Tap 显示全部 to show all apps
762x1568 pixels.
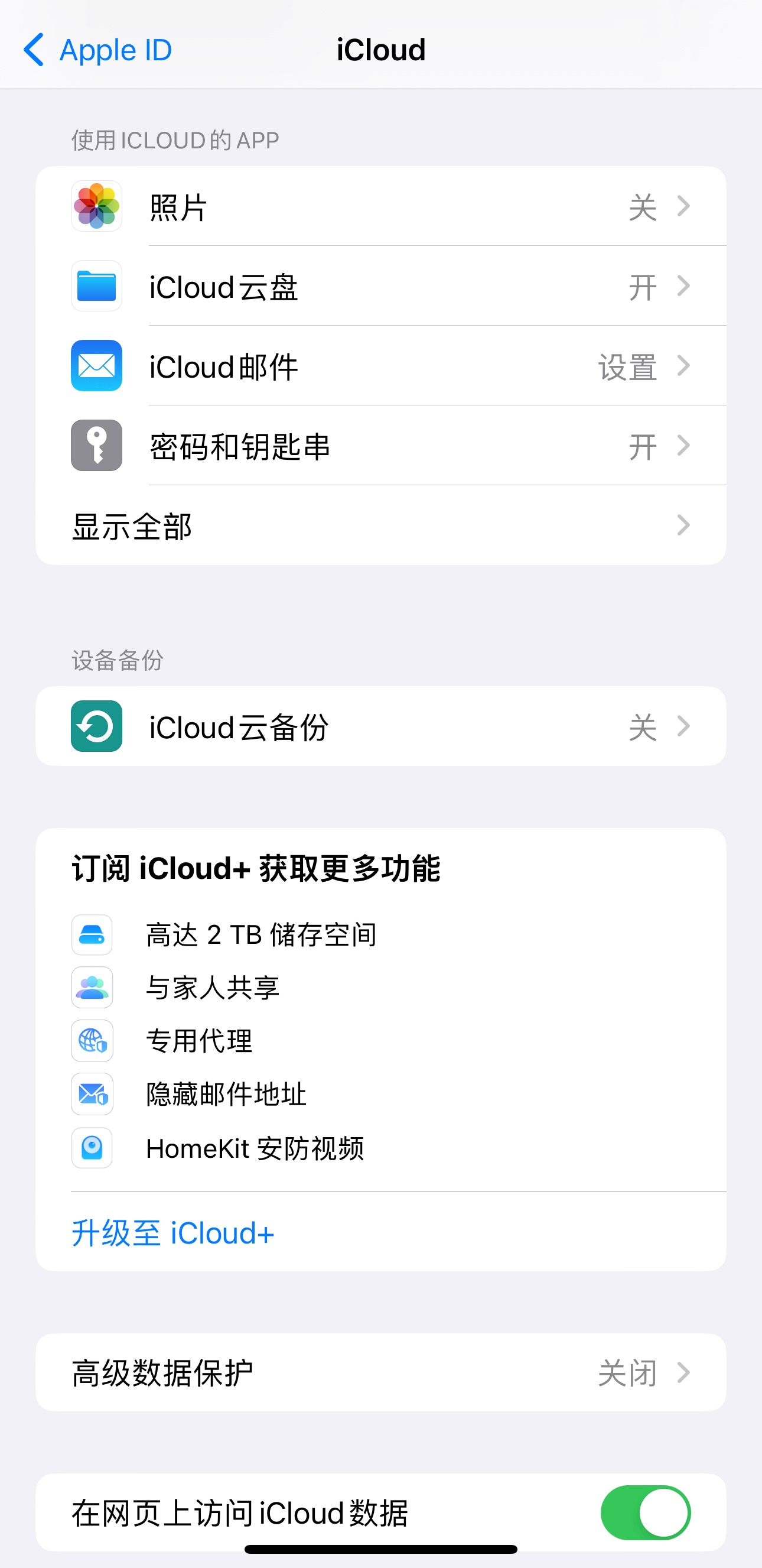pyautogui.click(x=380, y=525)
